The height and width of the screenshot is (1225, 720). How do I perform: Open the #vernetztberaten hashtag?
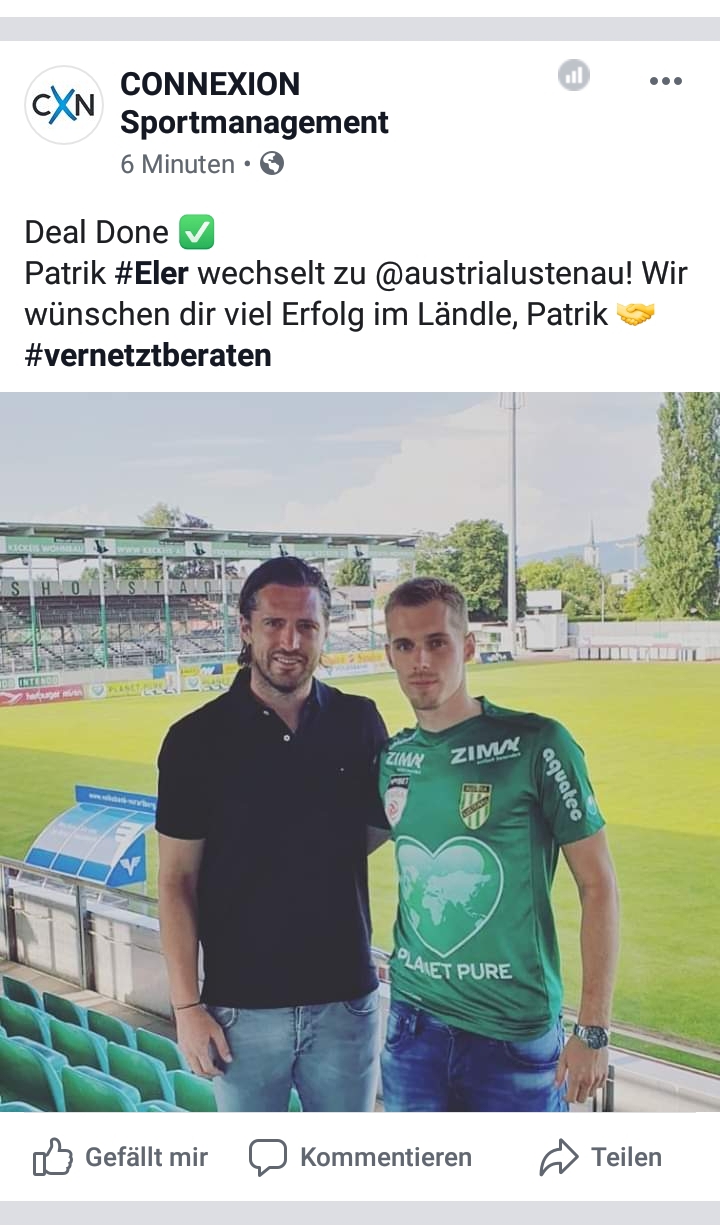coord(148,355)
